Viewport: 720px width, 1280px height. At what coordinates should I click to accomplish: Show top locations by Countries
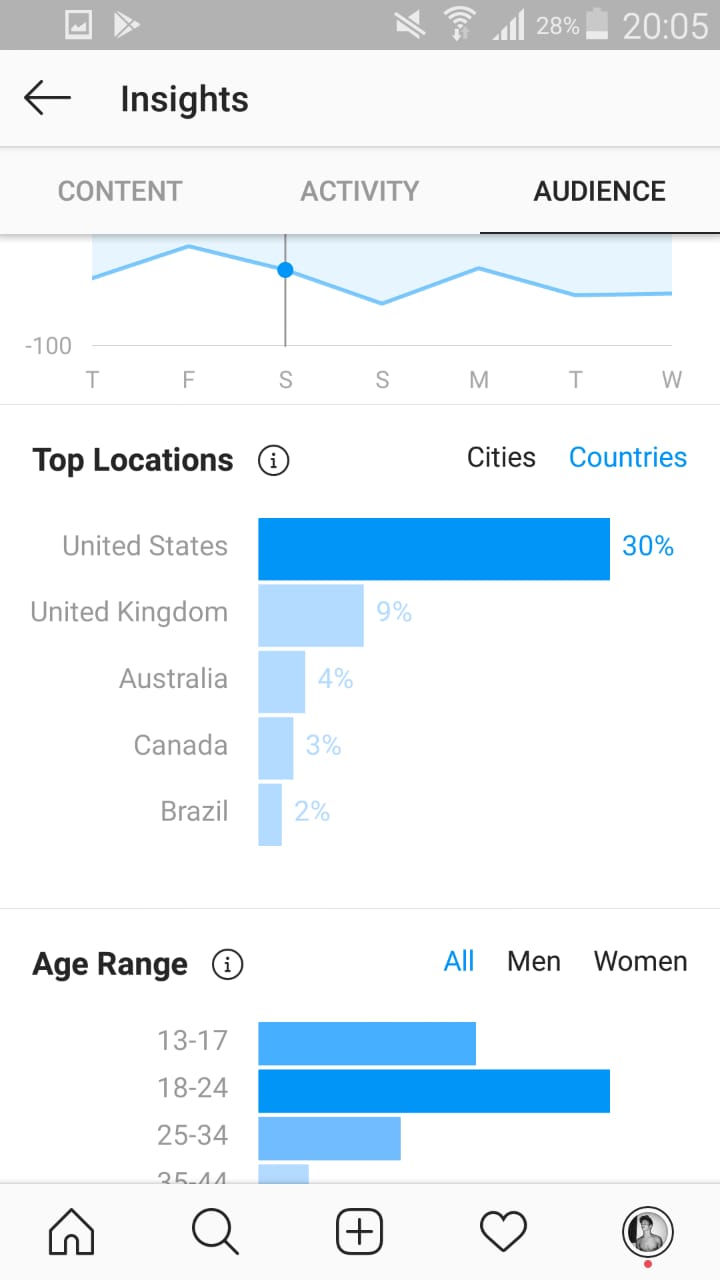pyautogui.click(x=628, y=458)
